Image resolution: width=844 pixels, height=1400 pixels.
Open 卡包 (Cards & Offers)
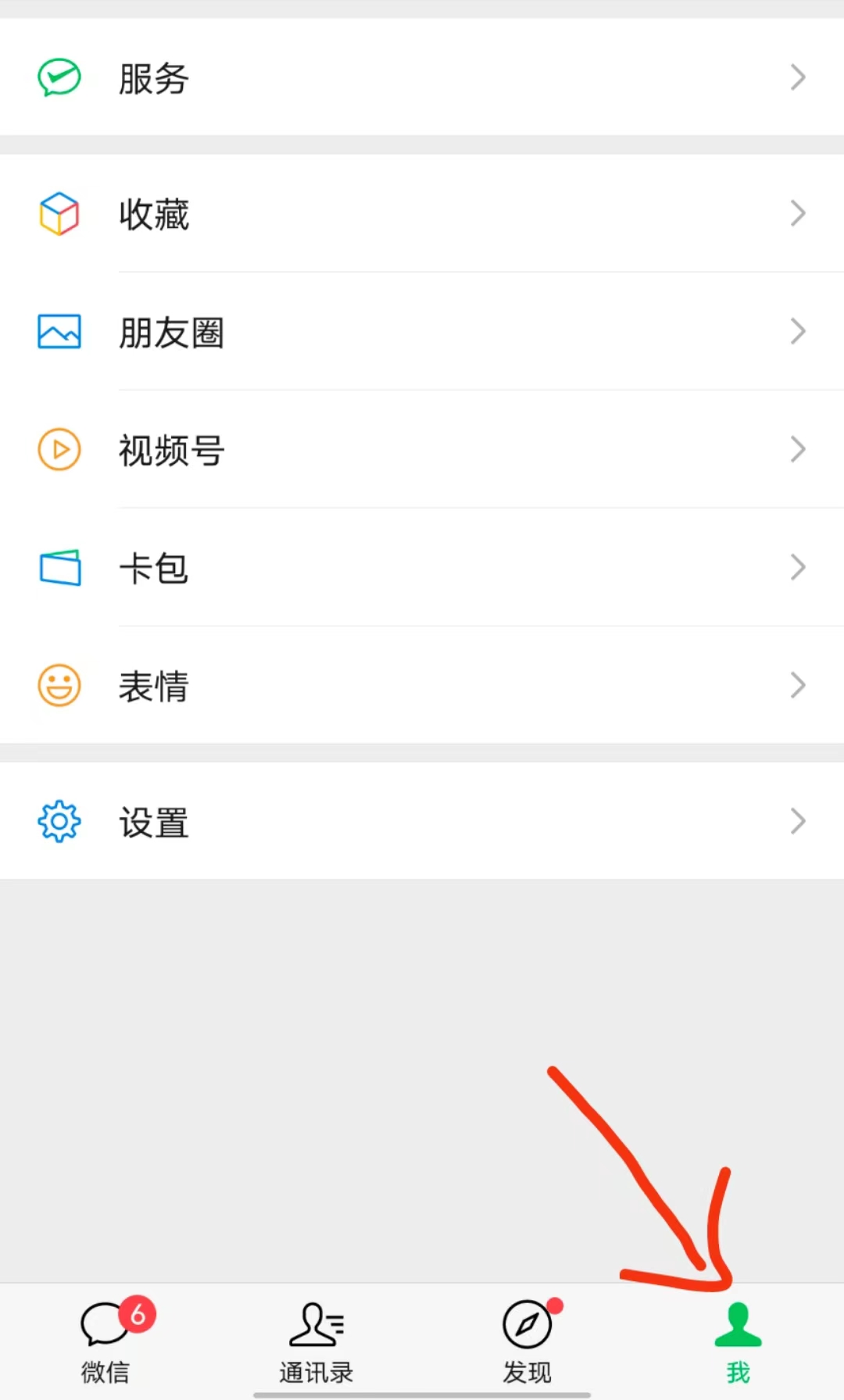click(x=422, y=567)
